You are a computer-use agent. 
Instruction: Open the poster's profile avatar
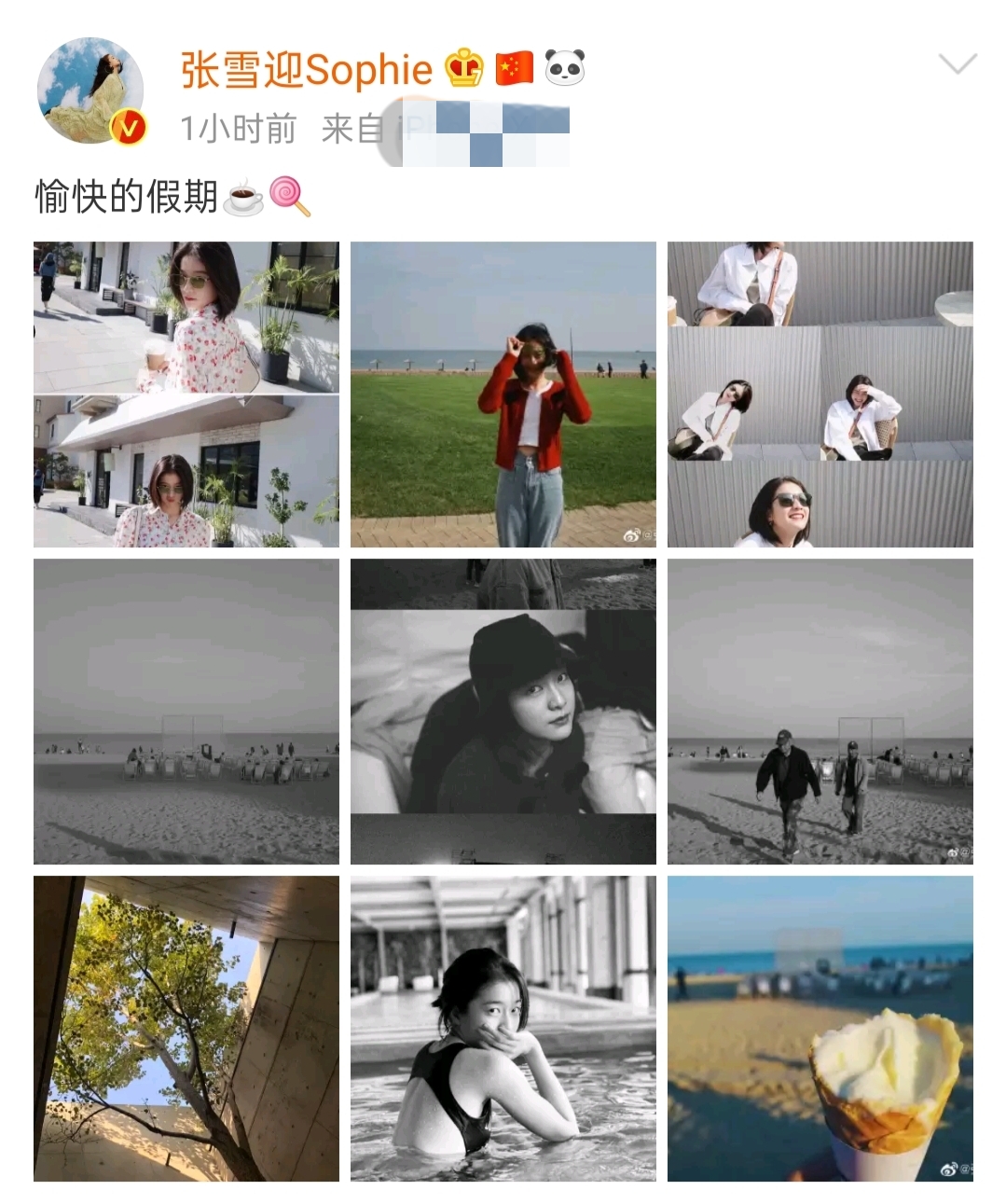click(x=90, y=90)
